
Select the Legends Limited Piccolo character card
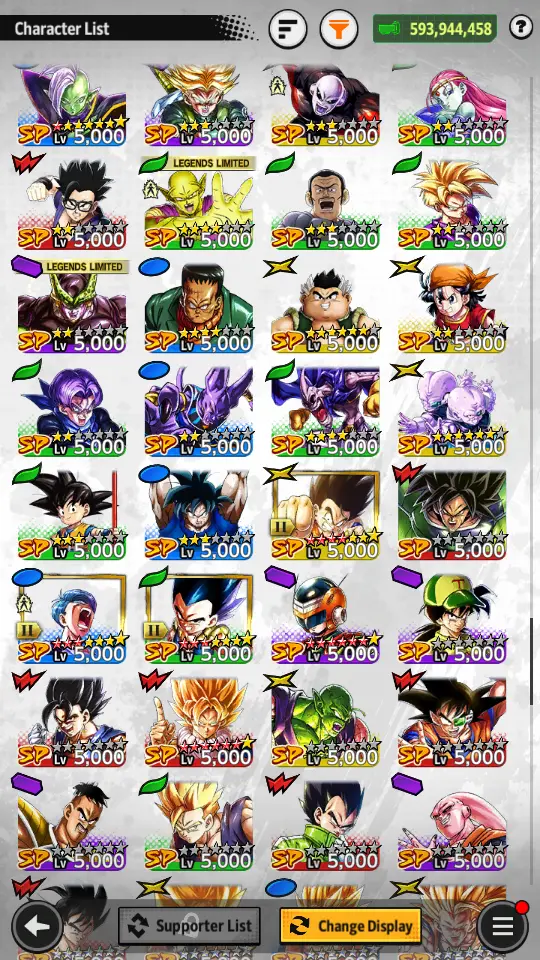(198, 203)
